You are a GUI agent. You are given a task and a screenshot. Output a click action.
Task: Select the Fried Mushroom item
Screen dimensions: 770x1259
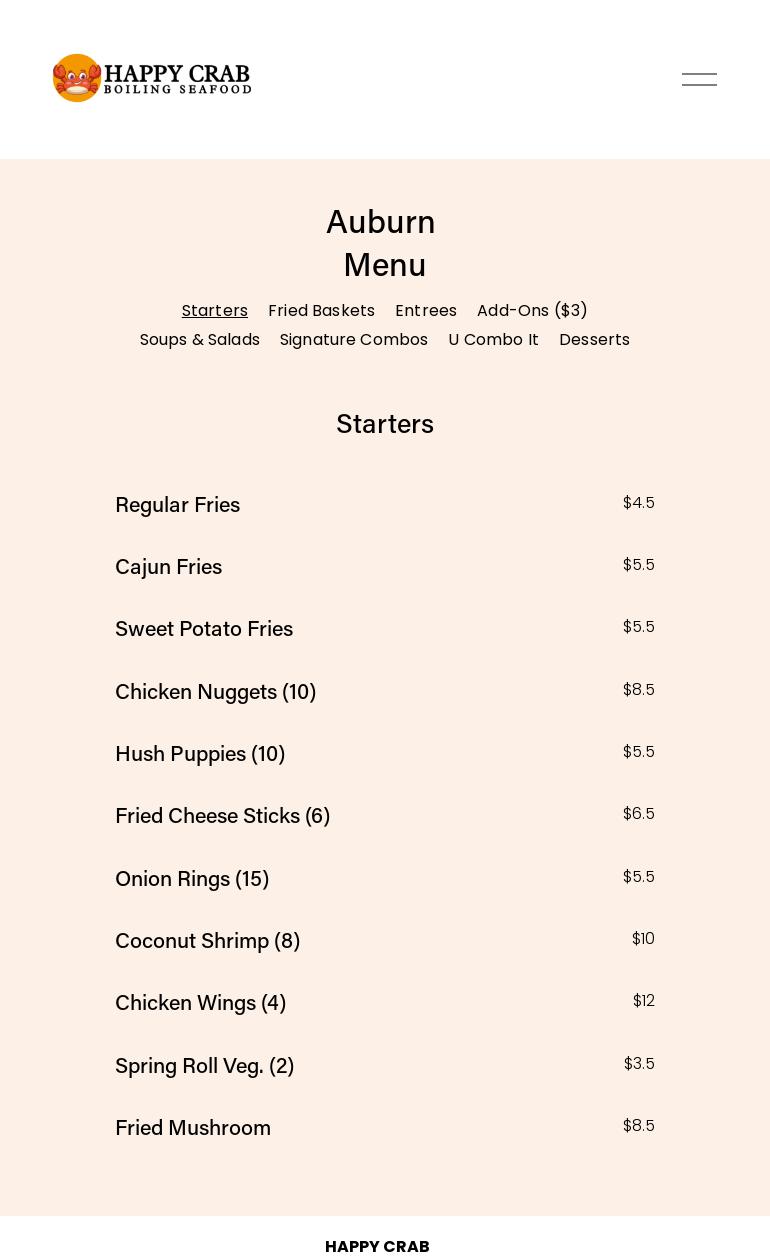coord(193,1128)
